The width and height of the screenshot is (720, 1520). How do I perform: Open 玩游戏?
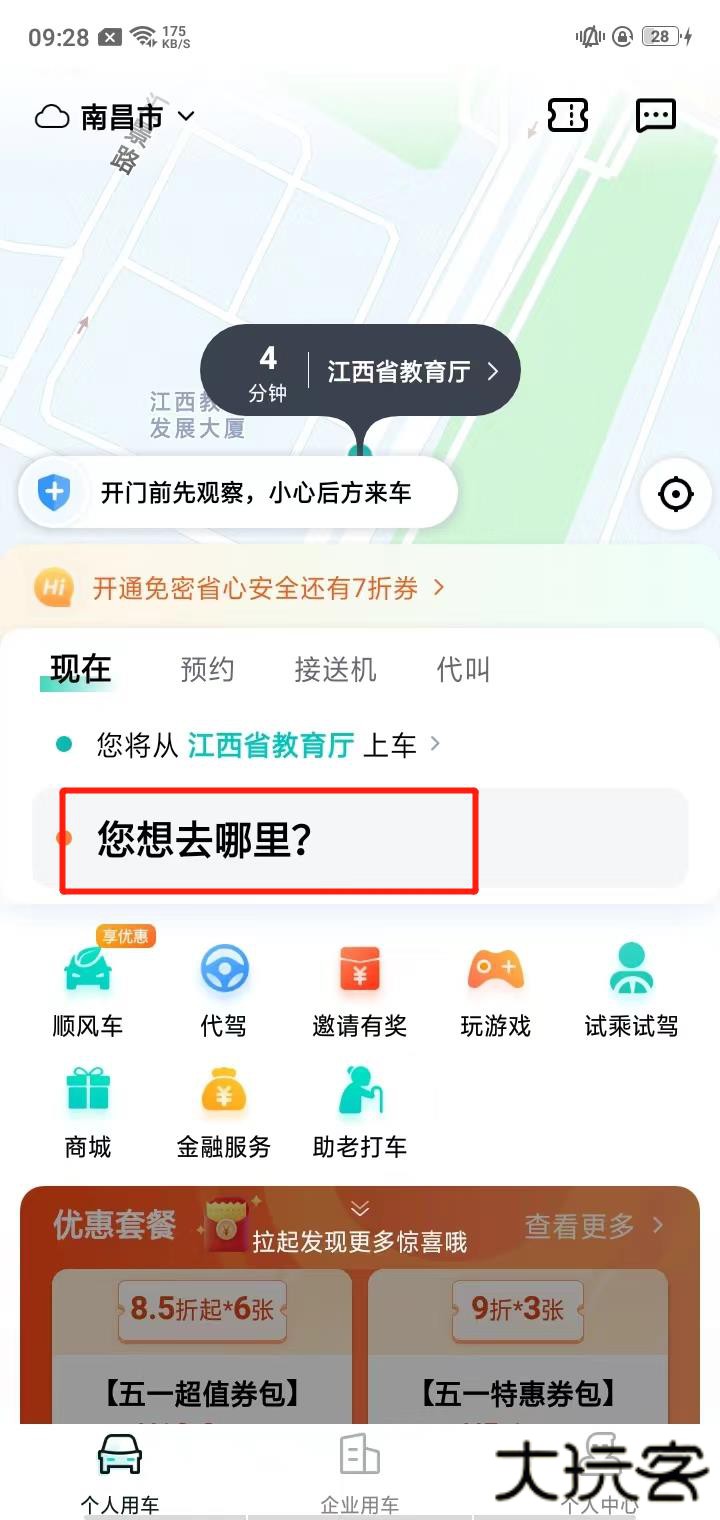pyautogui.click(x=495, y=990)
